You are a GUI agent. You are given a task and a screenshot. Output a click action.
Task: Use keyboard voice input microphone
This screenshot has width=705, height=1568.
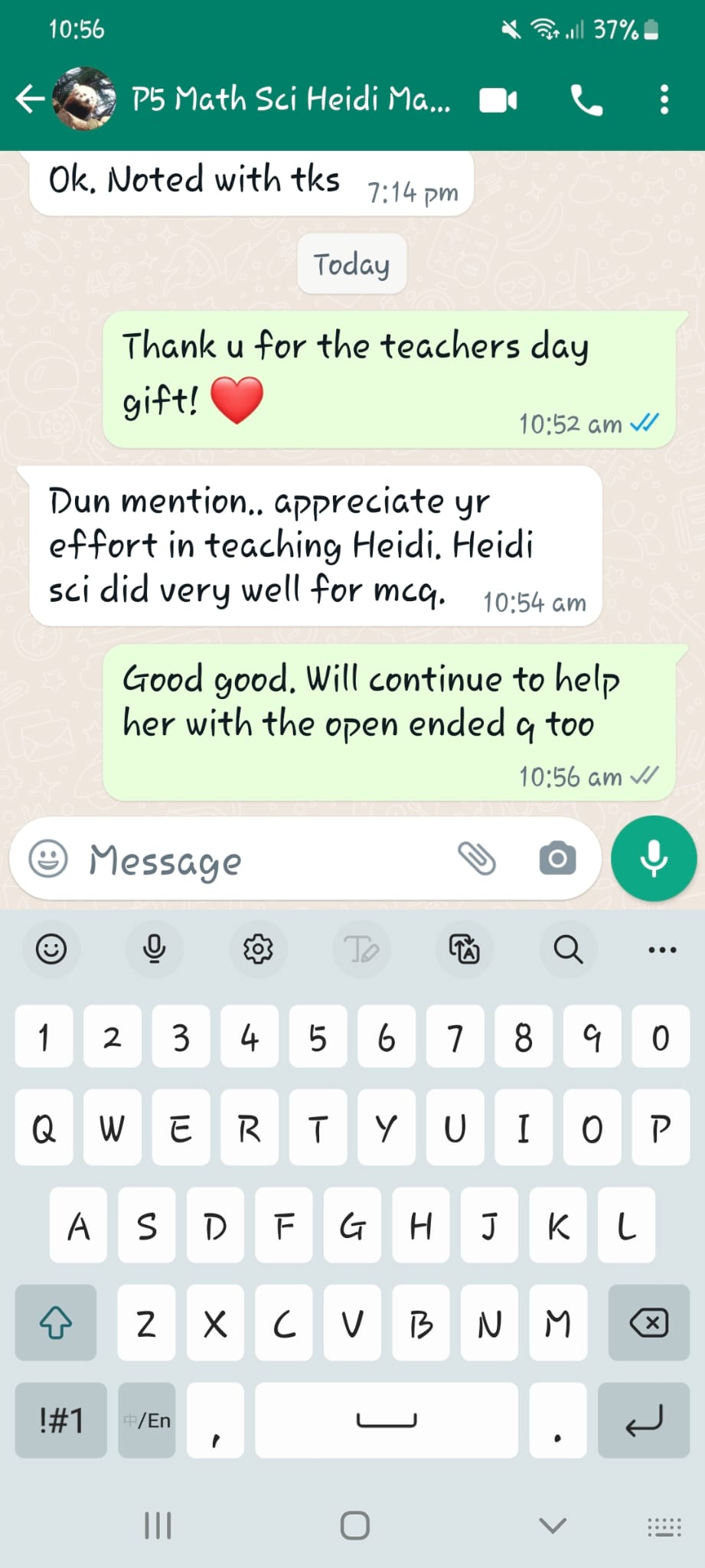(155, 949)
